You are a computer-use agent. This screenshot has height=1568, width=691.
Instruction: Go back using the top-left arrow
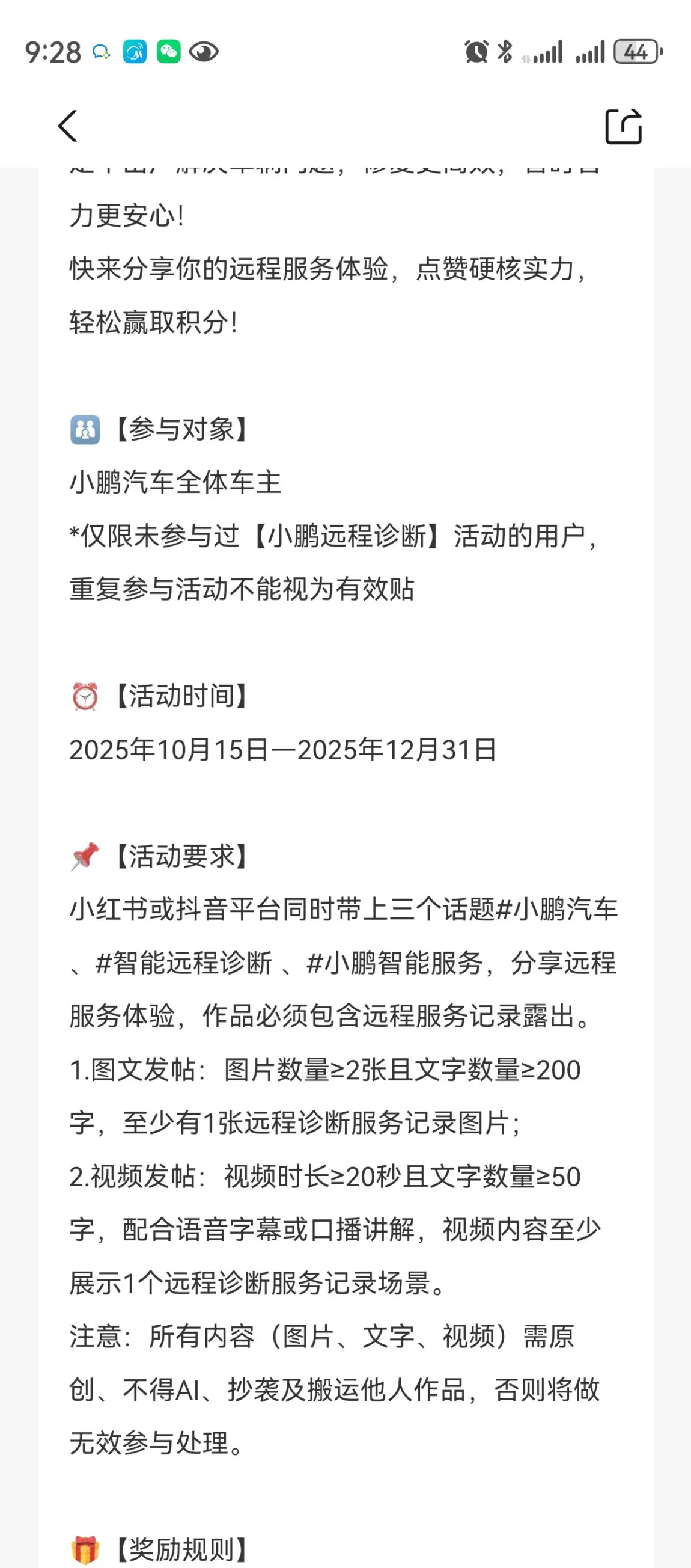pos(67,126)
